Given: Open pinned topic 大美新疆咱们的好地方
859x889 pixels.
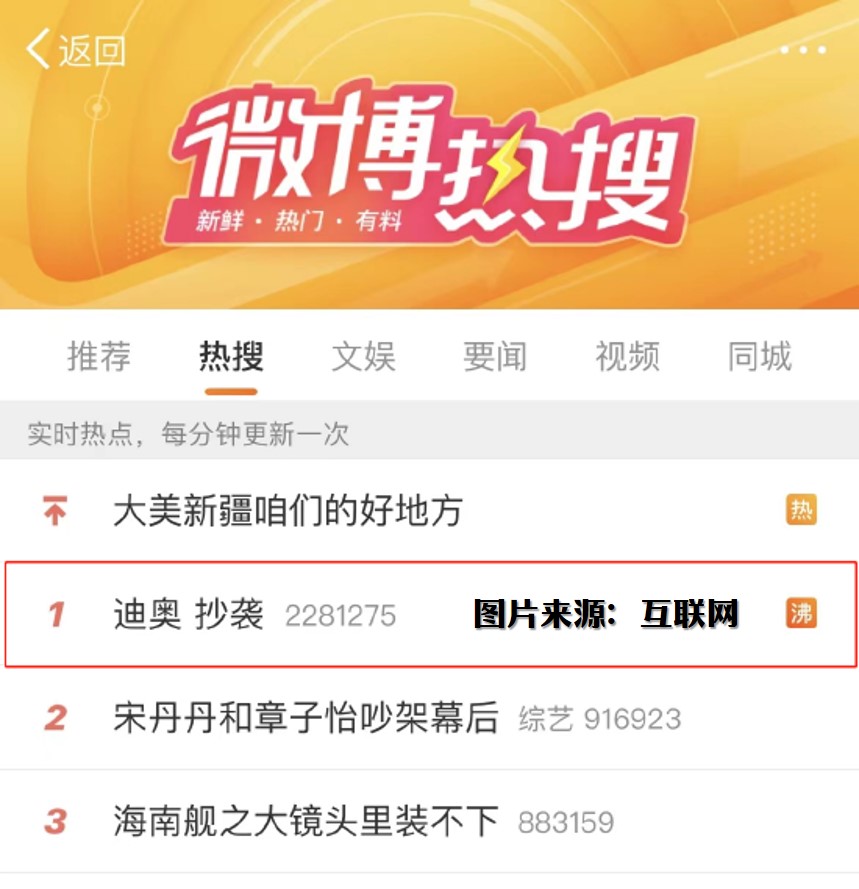Looking at the screenshot, I should tap(288, 511).
